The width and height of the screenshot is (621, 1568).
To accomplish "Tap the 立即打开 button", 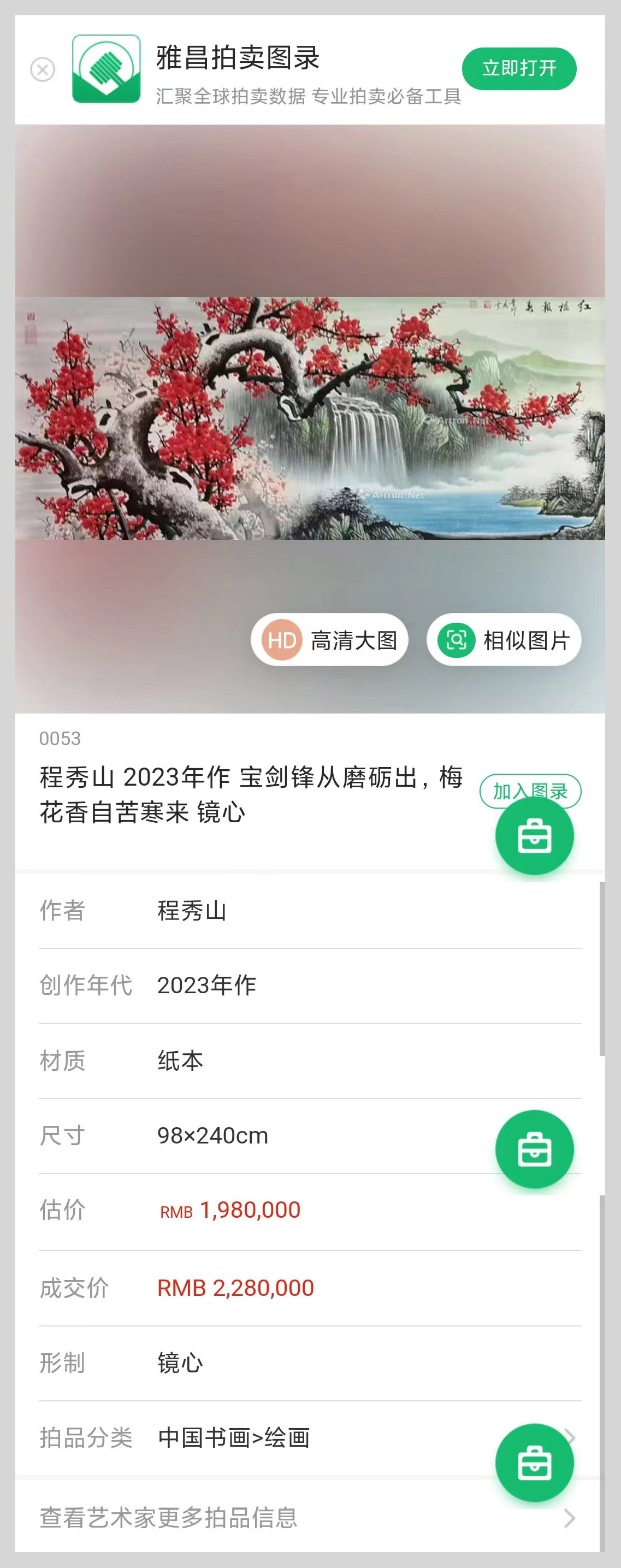I will click(x=519, y=68).
